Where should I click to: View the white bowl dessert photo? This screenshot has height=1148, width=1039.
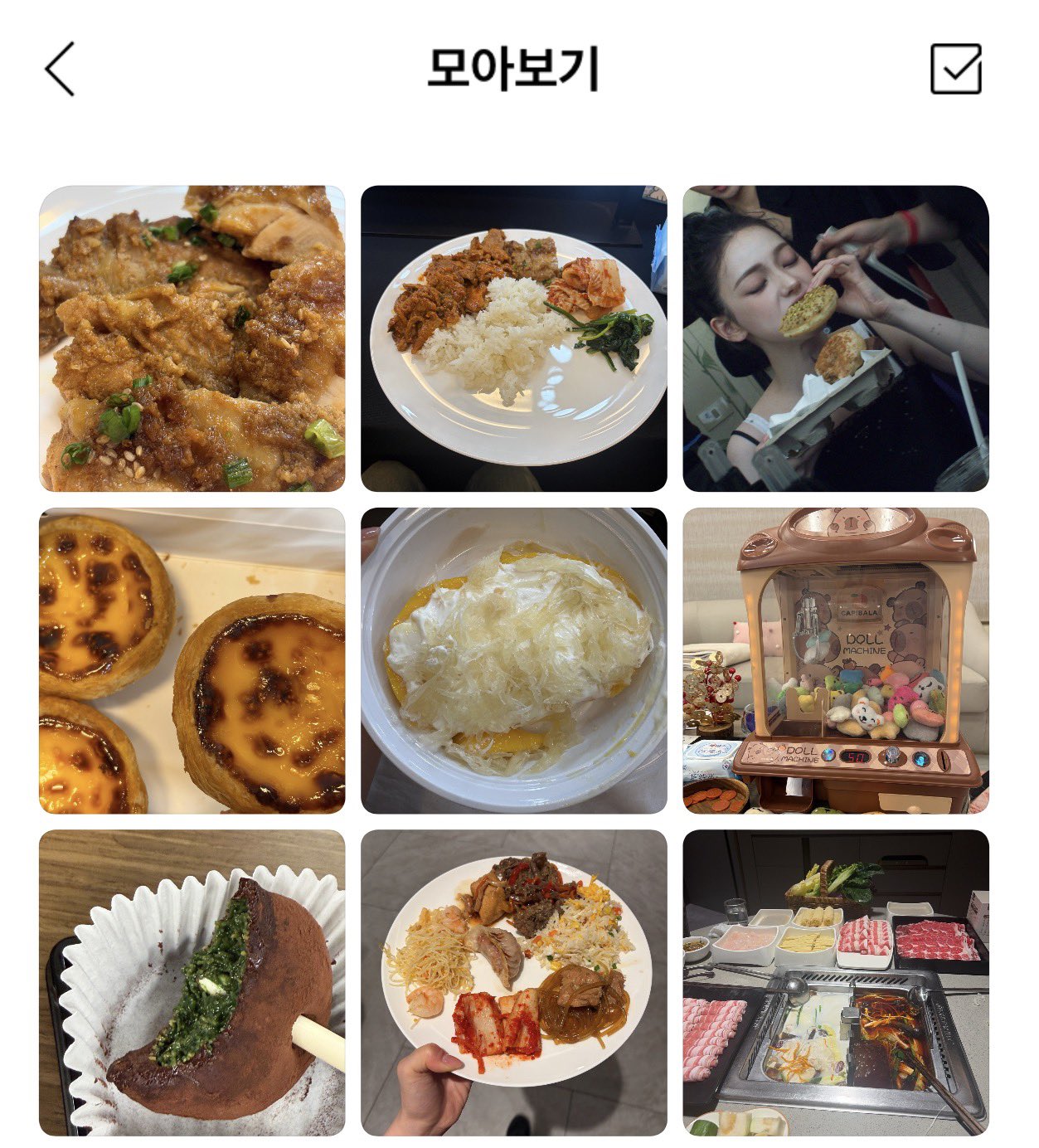click(513, 660)
